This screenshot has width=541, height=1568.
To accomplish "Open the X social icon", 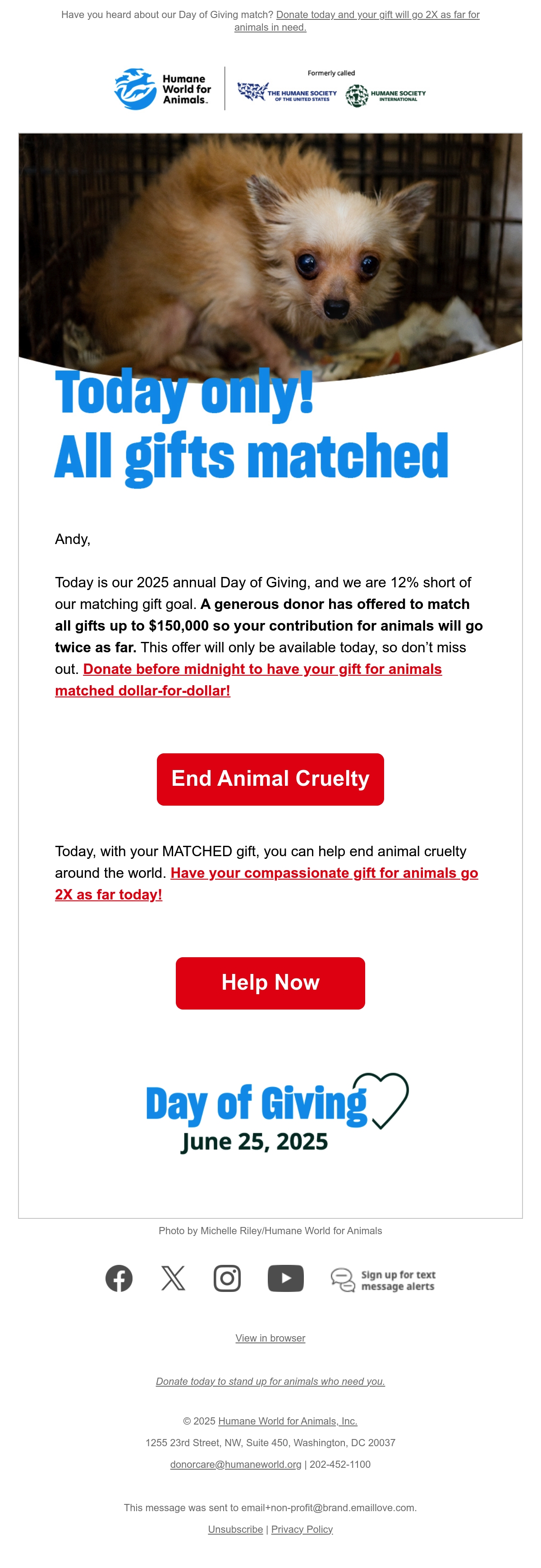I will (173, 1279).
